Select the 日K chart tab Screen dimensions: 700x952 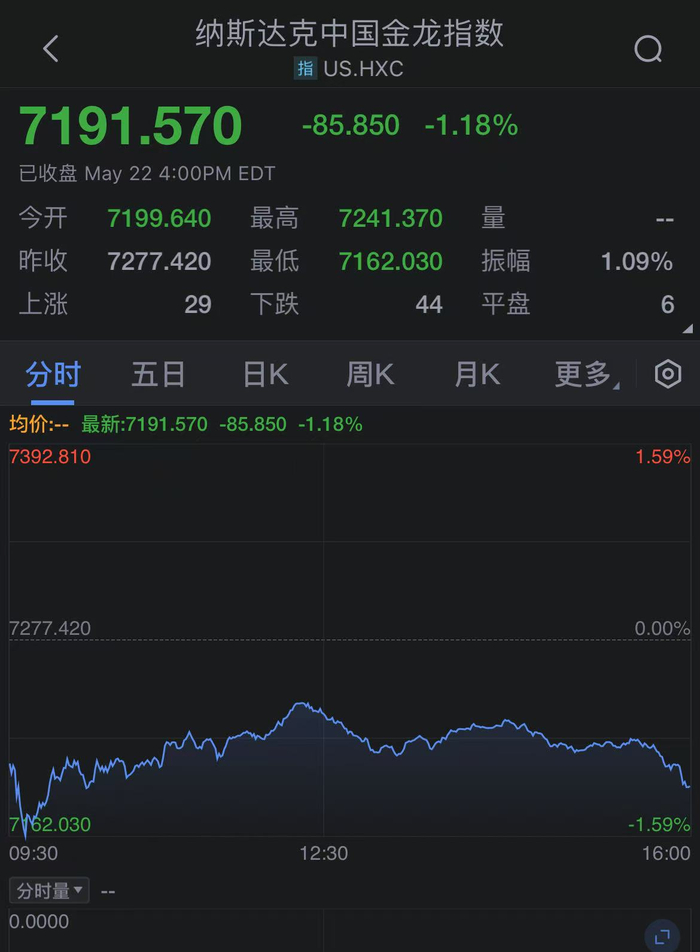[265, 375]
